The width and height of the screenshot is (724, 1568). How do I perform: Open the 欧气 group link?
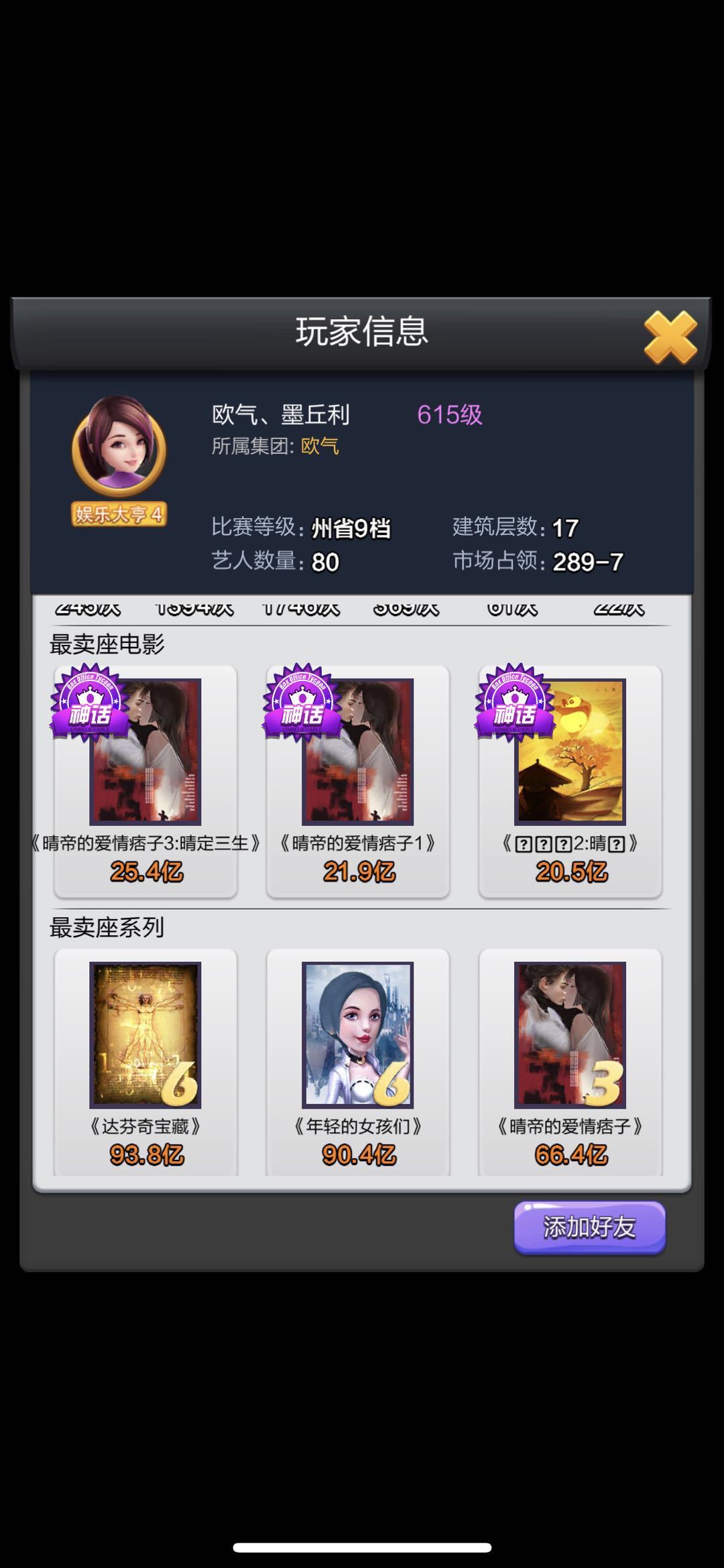click(320, 446)
